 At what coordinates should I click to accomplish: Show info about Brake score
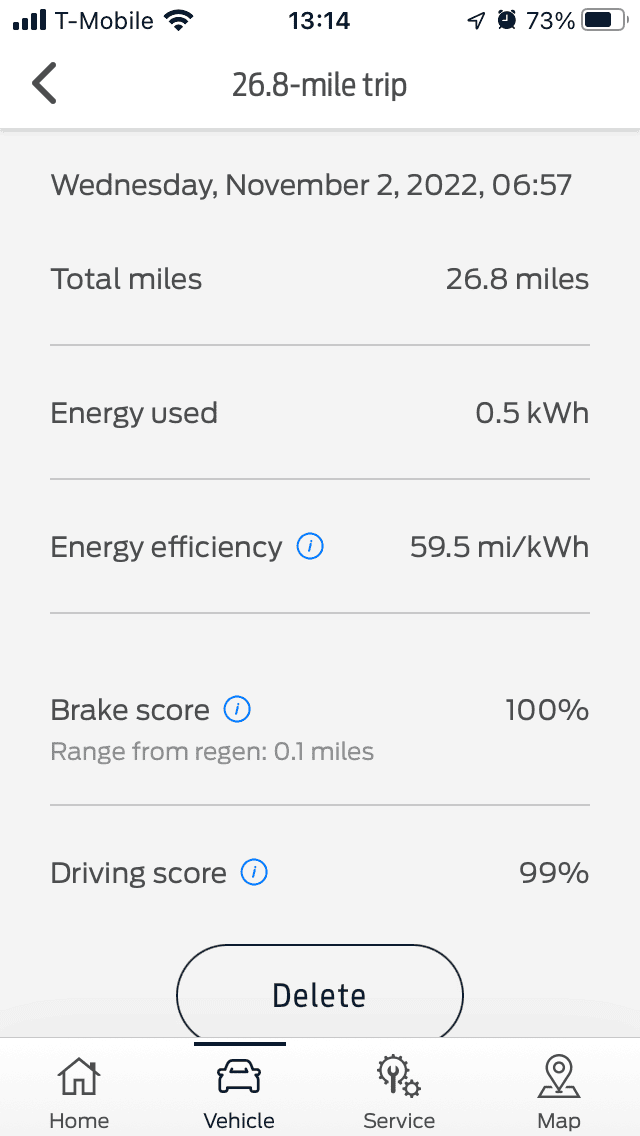point(237,710)
